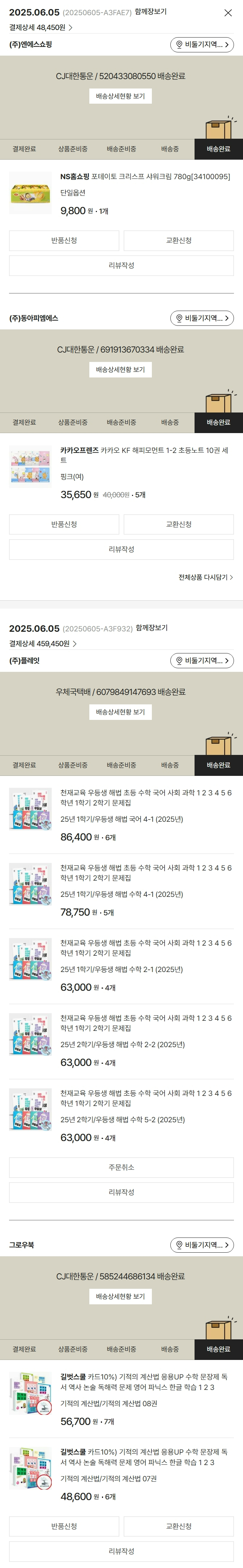
Task: Open 결제상세 48,450원 payment details
Action: 41,27
